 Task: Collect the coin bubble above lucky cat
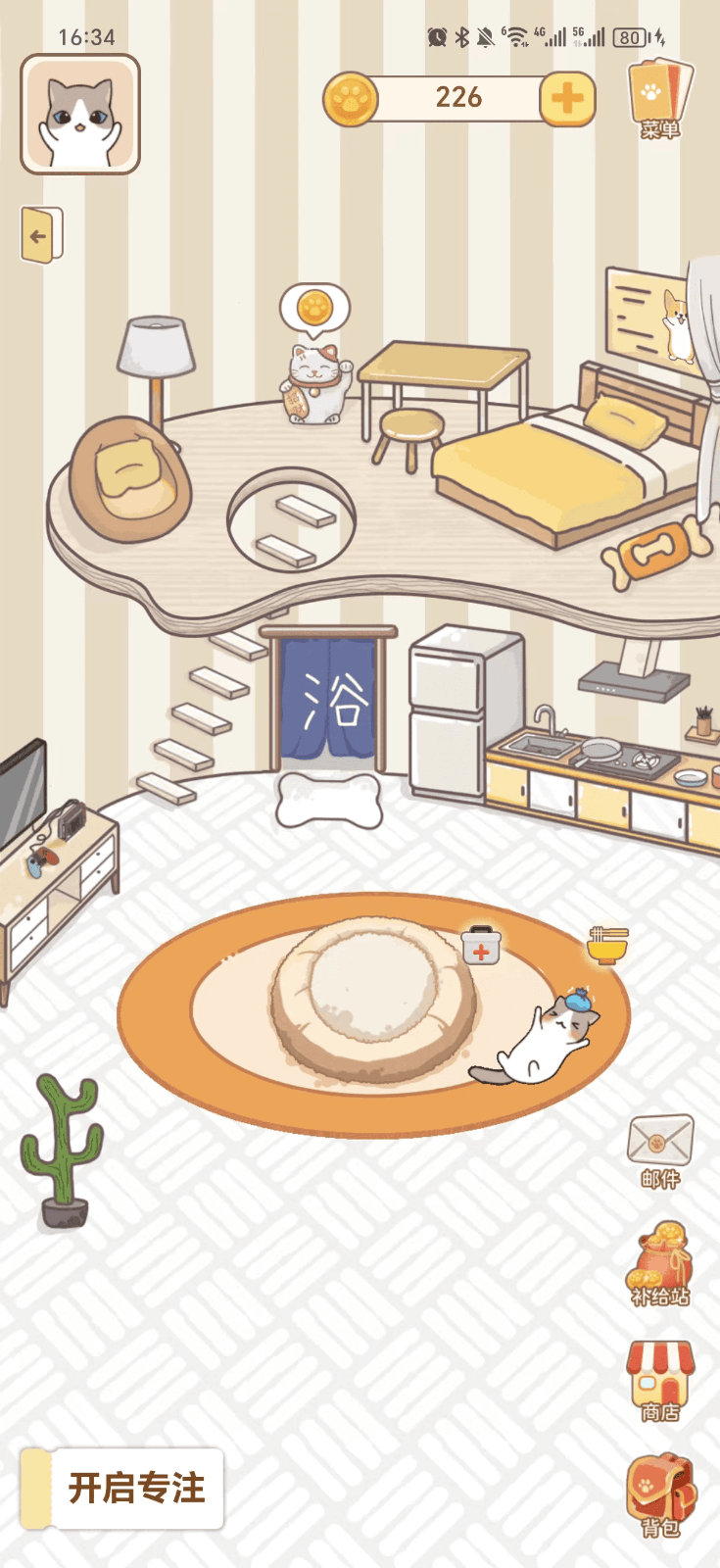(314, 308)
